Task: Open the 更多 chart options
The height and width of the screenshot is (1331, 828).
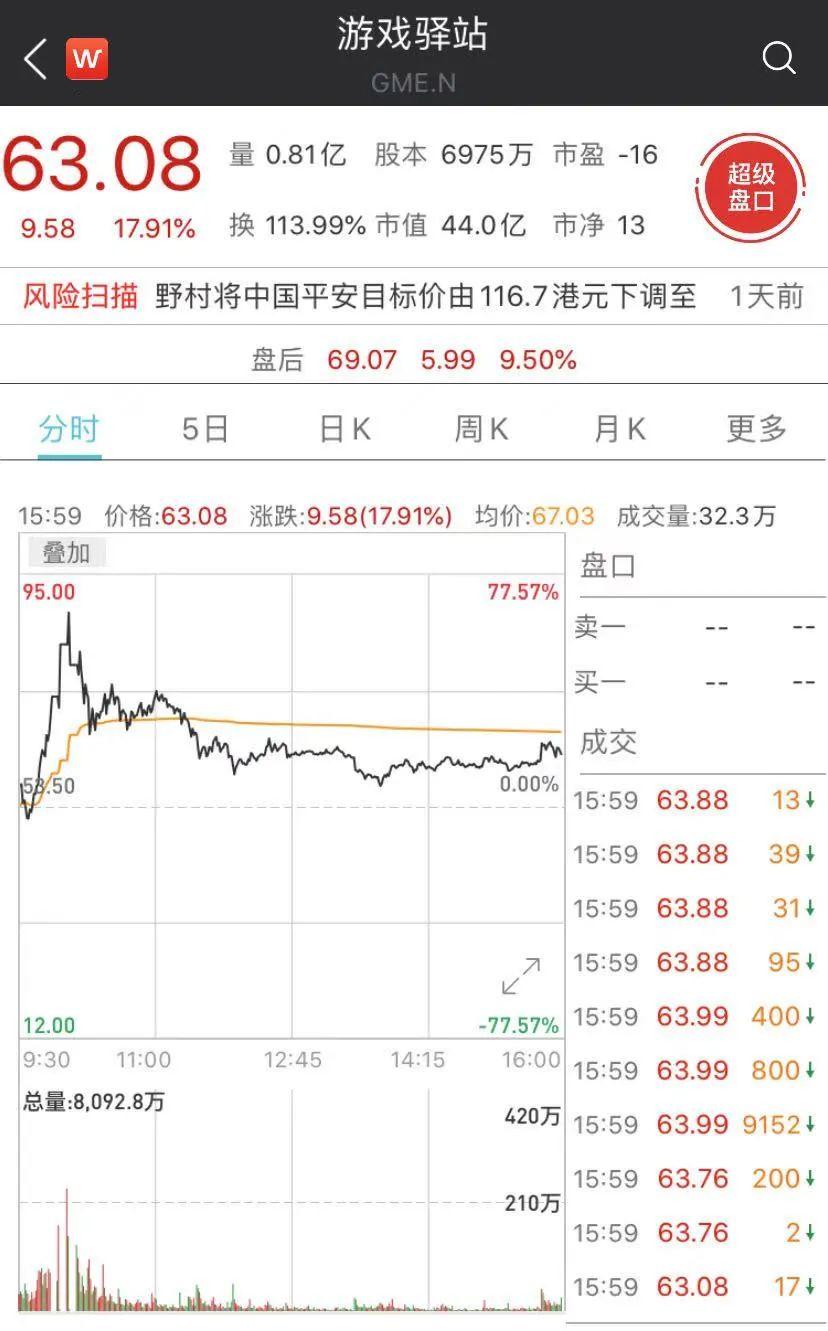Action: [x=756, y=429]
